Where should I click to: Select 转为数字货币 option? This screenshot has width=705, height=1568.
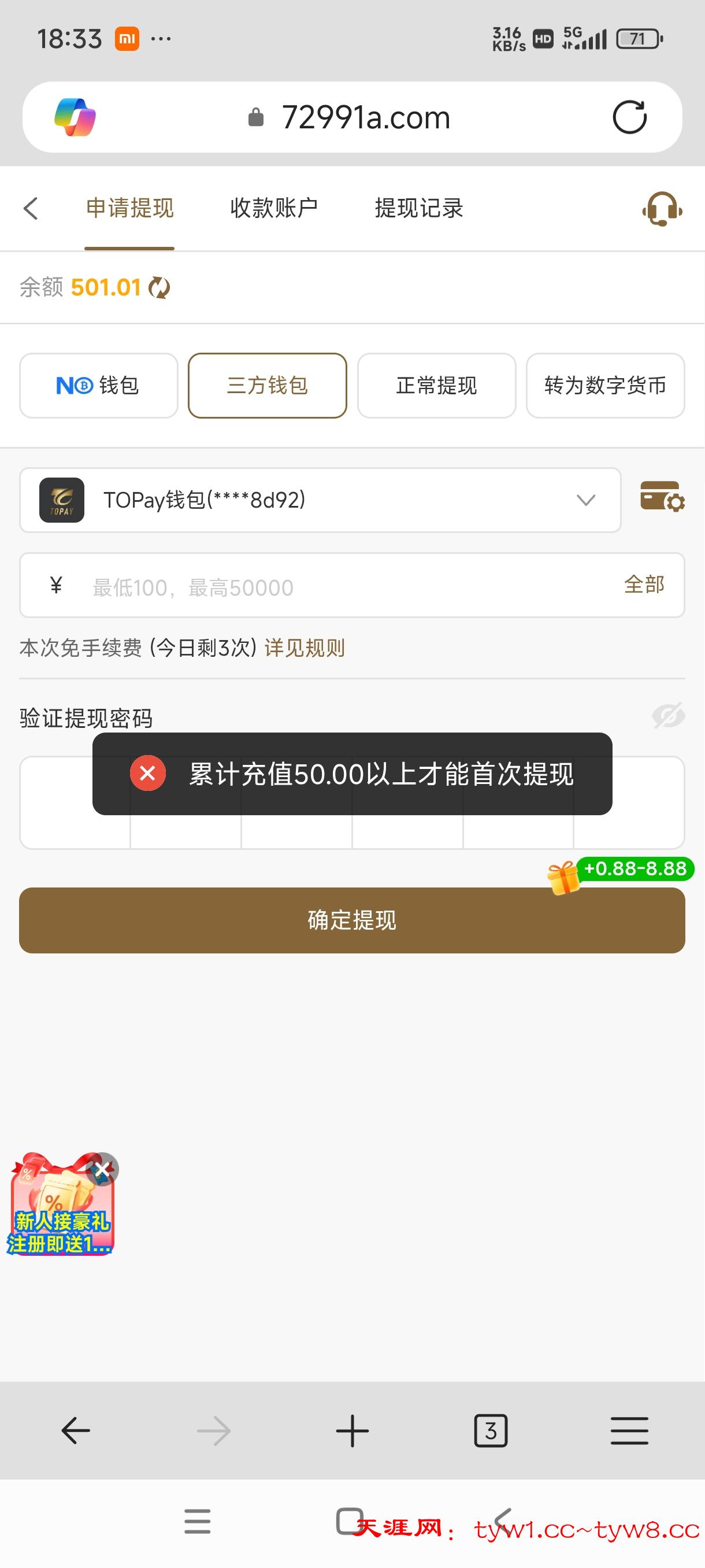pos(605,385)
